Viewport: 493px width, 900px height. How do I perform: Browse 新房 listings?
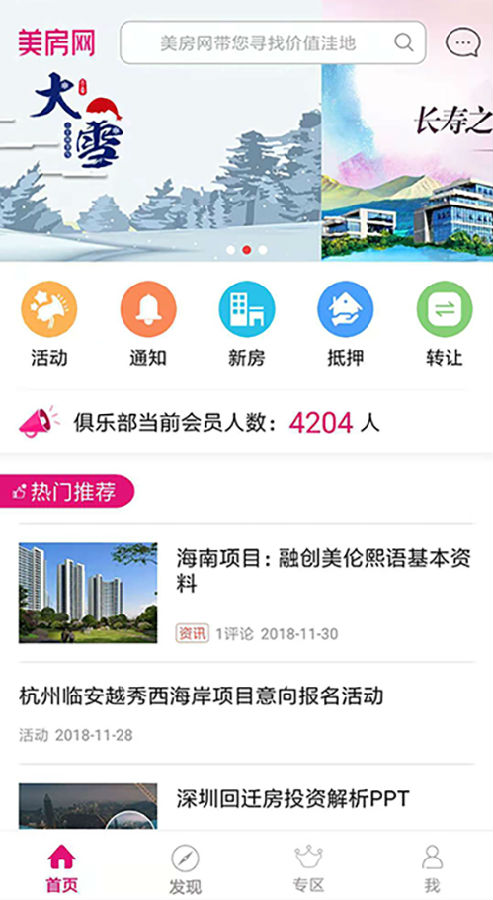[247, 325]
